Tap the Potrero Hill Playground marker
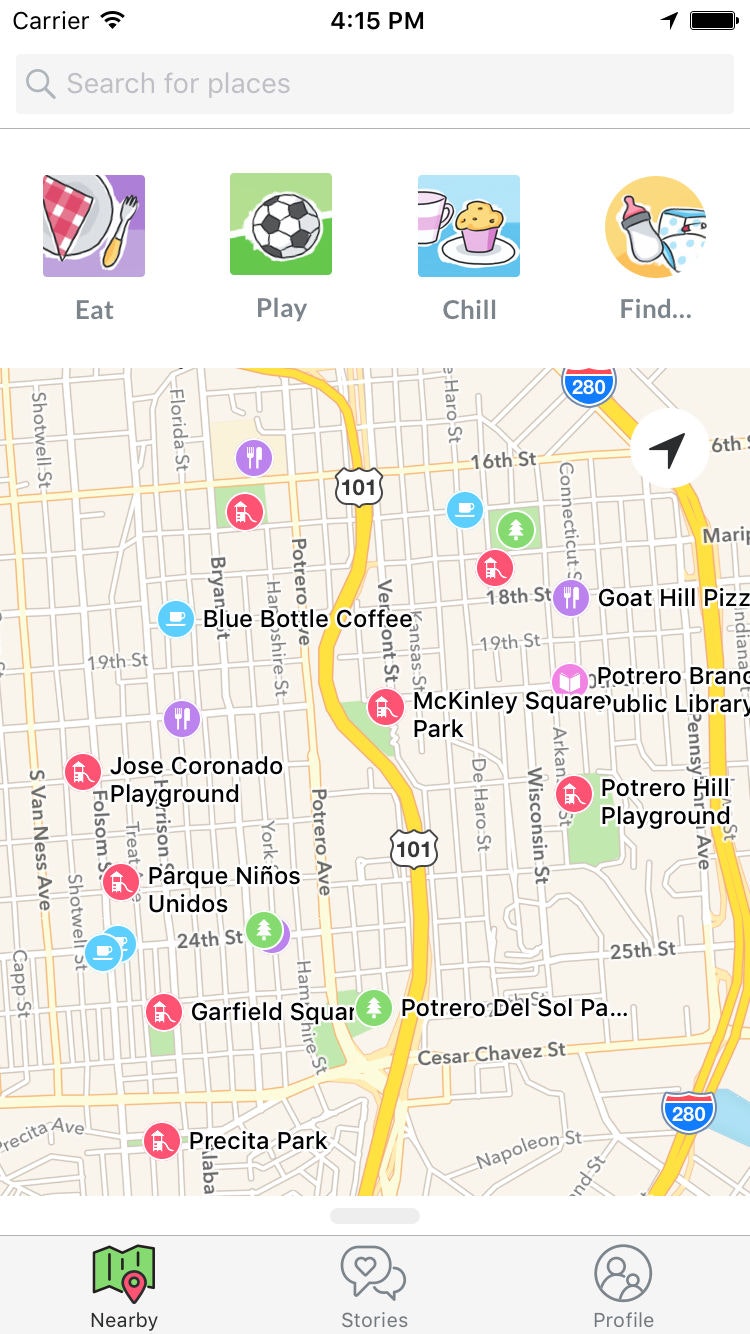This screenshot has width=750, height=1334. (x=574, y=794)
